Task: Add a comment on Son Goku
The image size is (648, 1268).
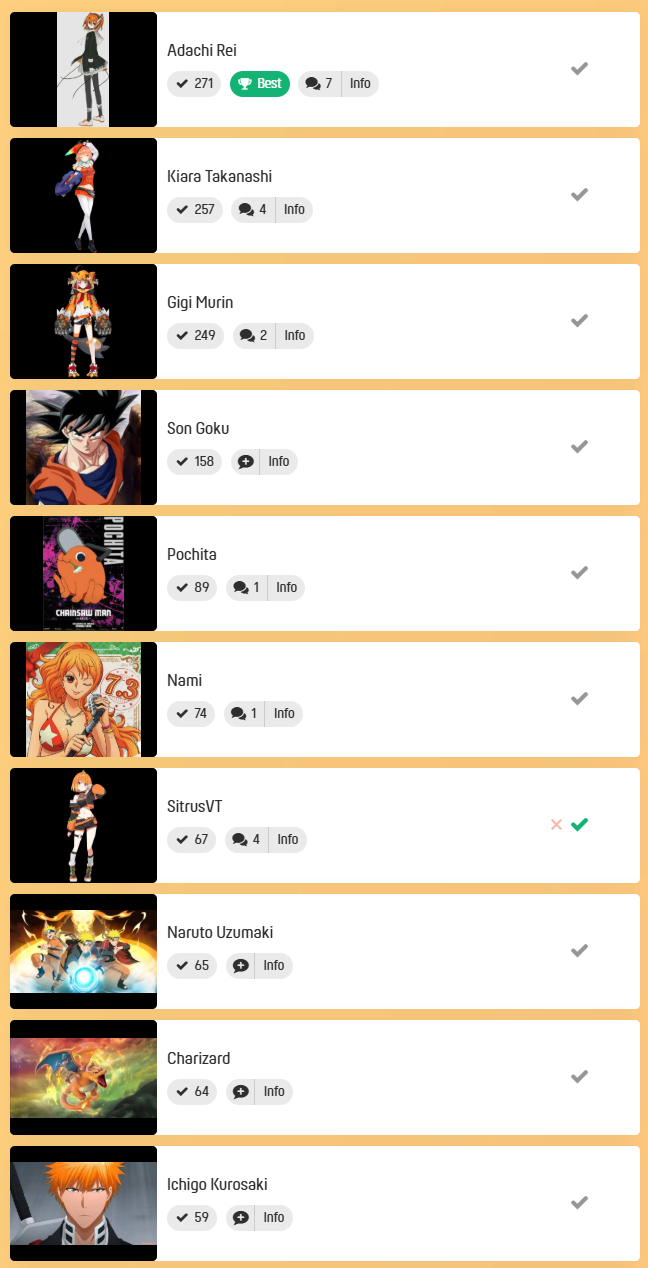Action: click(244, 462)
